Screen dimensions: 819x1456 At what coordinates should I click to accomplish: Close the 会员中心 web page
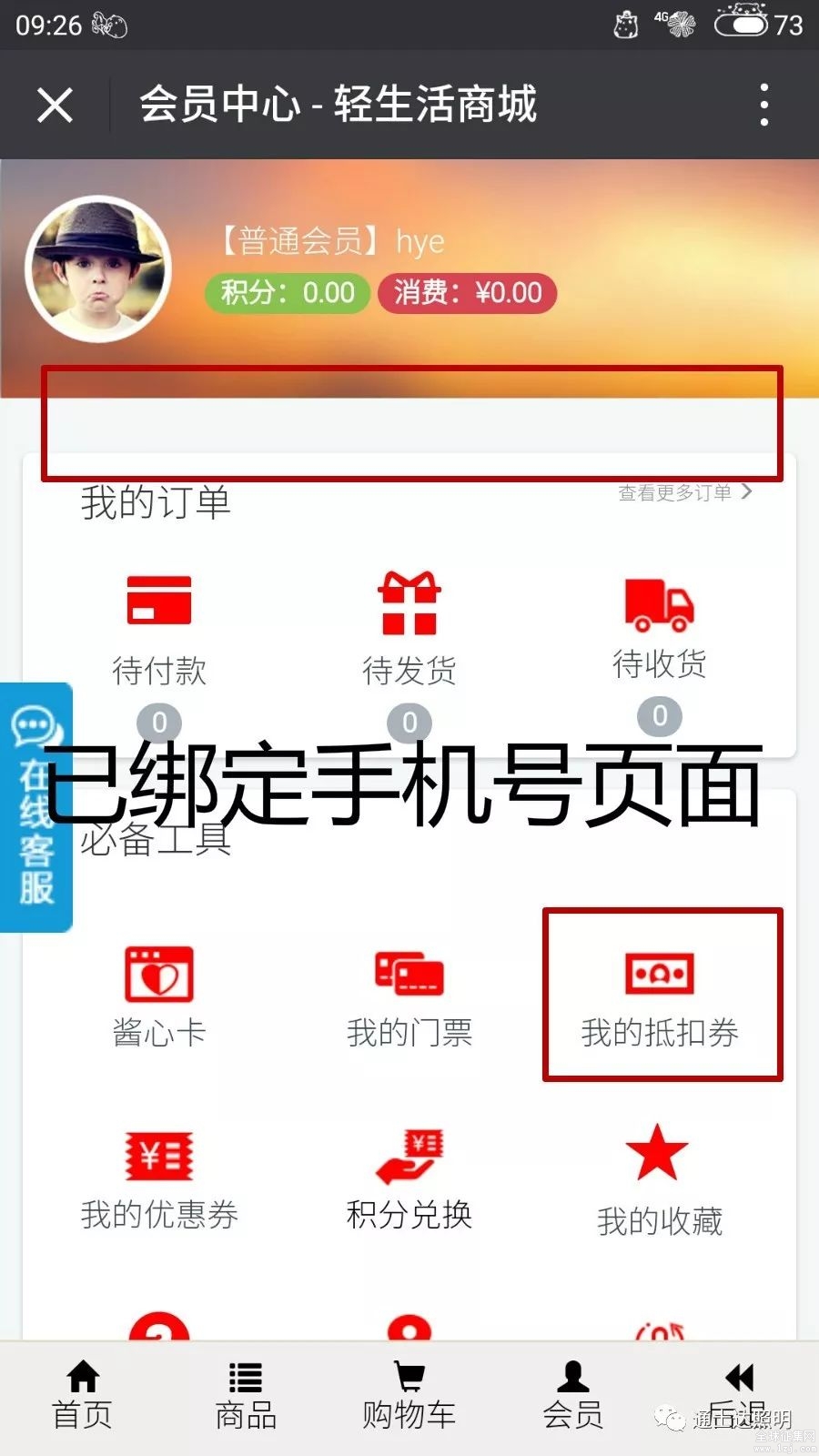[x=55, y=105]
